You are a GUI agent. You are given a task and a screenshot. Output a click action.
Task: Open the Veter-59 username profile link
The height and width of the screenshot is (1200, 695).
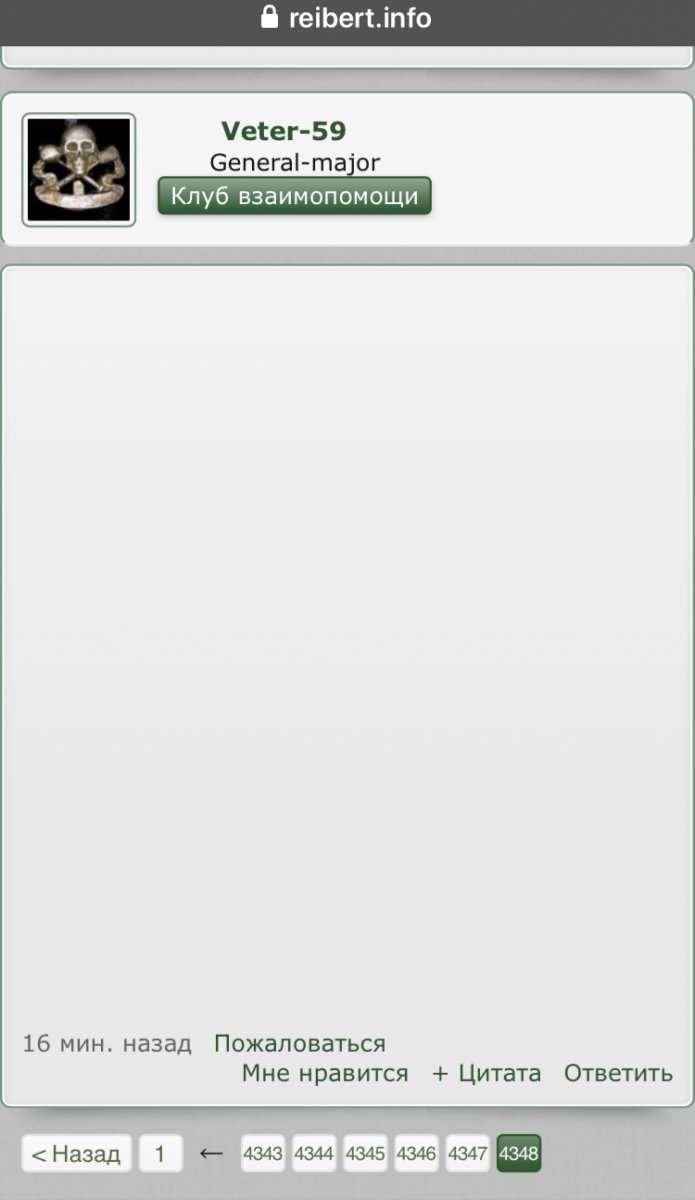(x=284, y=131)
